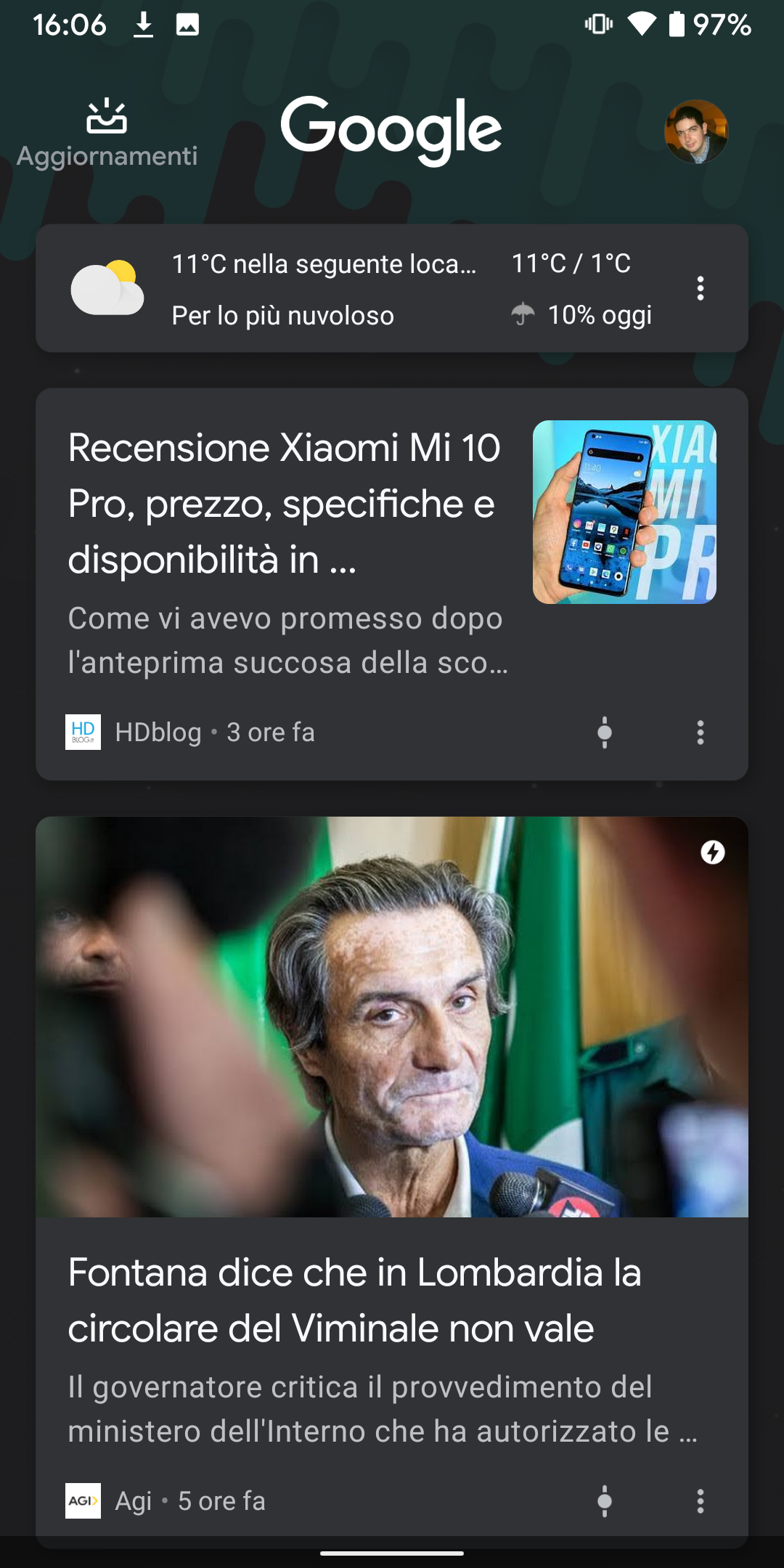Read the Fontana Lombardia article

392,1176
